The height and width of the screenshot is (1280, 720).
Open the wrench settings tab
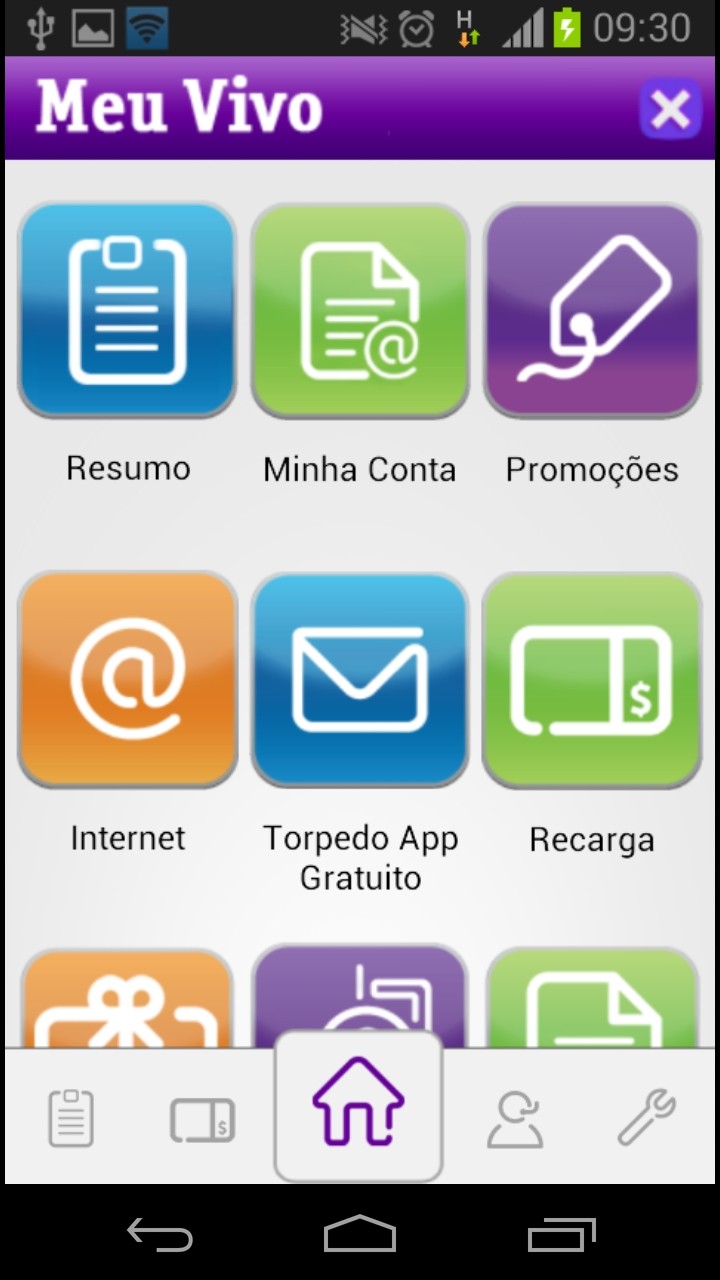[646, 1118]
